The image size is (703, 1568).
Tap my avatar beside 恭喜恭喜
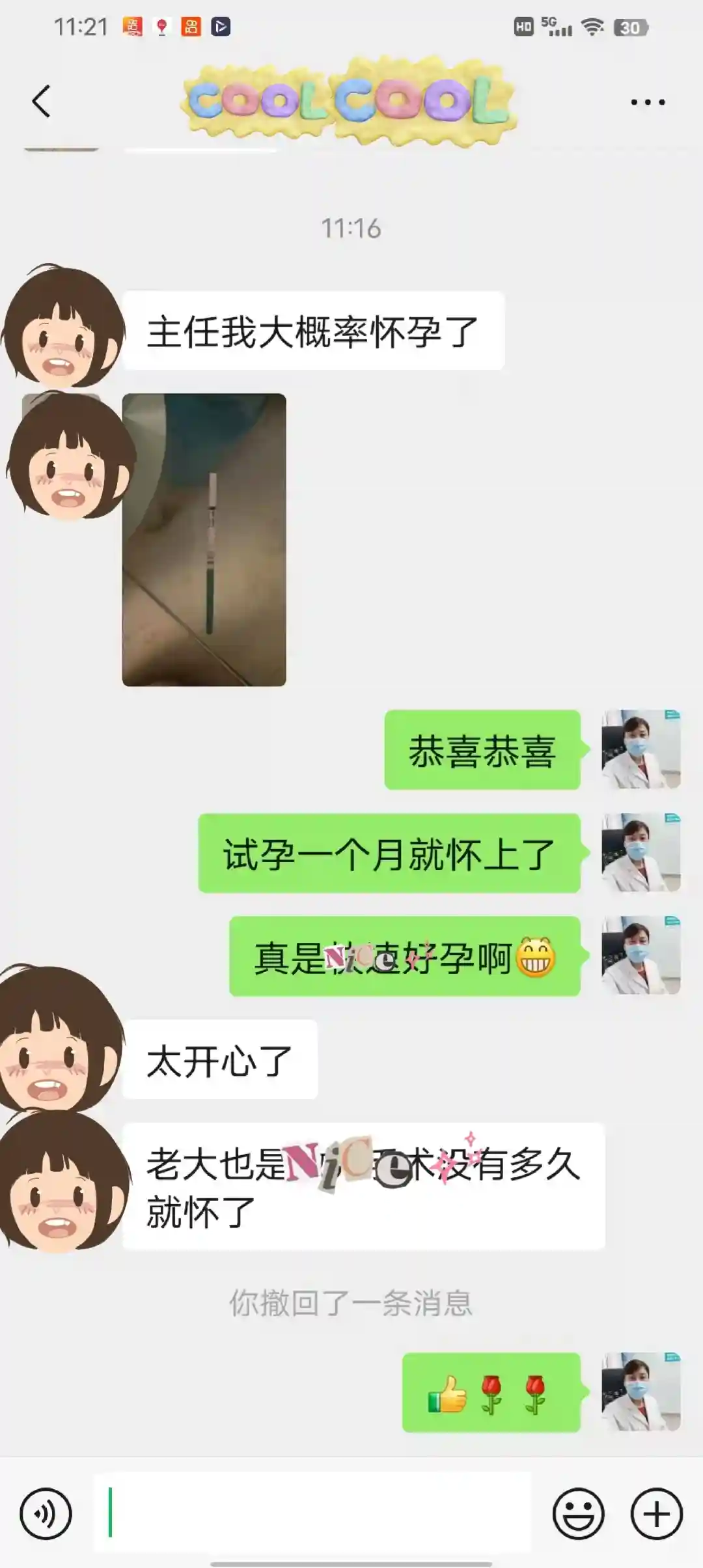point(641,749)
